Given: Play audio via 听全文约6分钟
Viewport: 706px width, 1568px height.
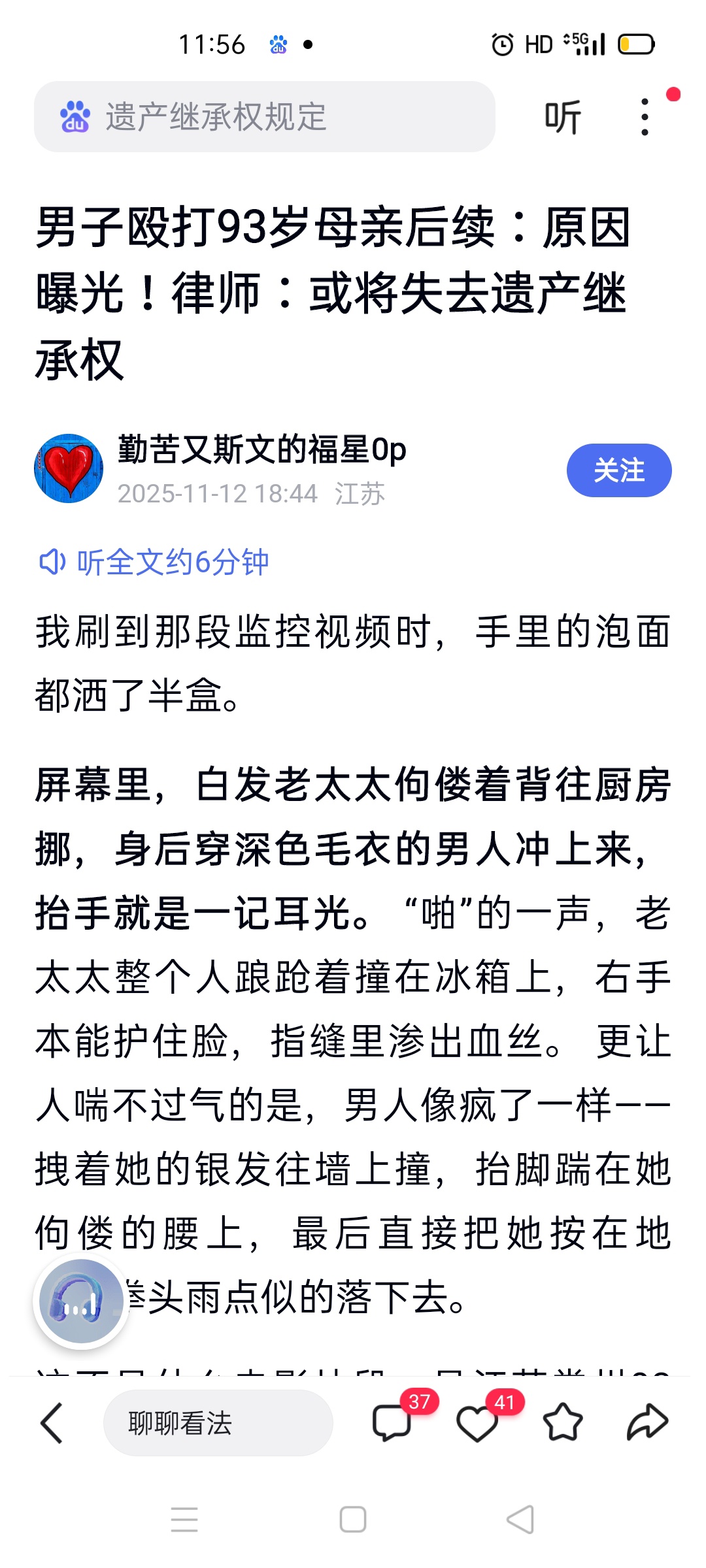Looking at the screenshot, I should coord(154,563).
